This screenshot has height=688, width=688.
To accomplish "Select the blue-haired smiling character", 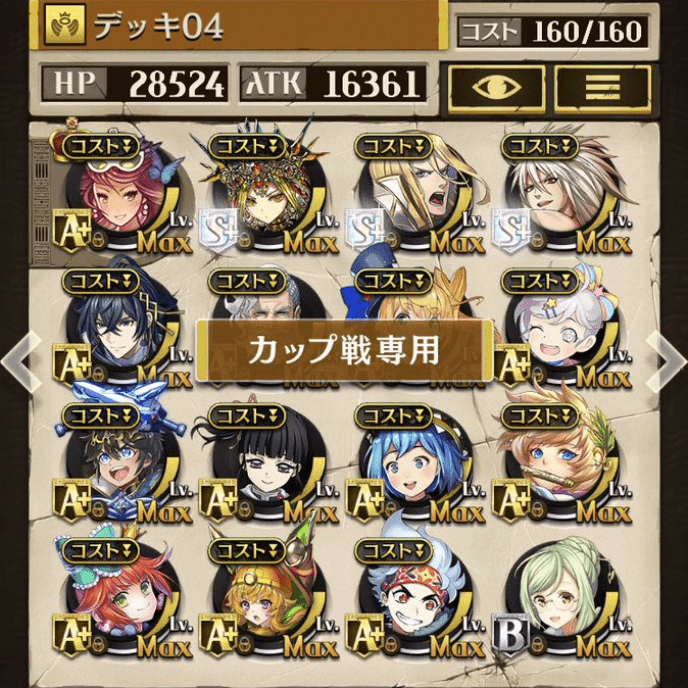I will point(407,466).
